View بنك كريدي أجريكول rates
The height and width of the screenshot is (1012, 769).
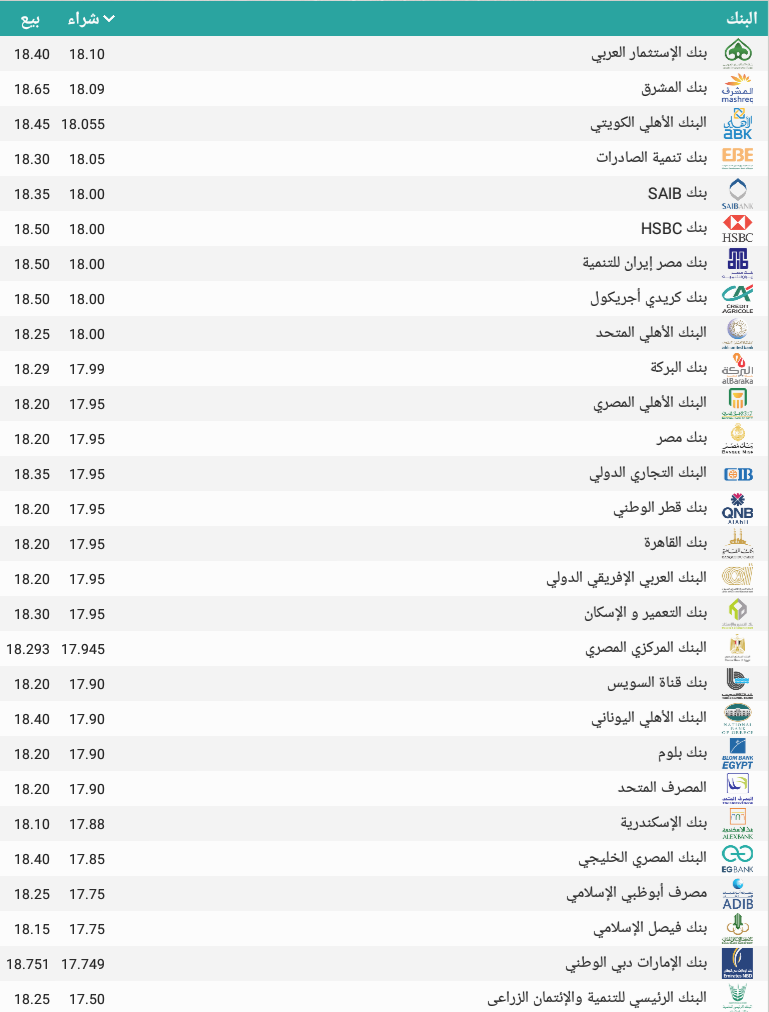pos(648,298)
